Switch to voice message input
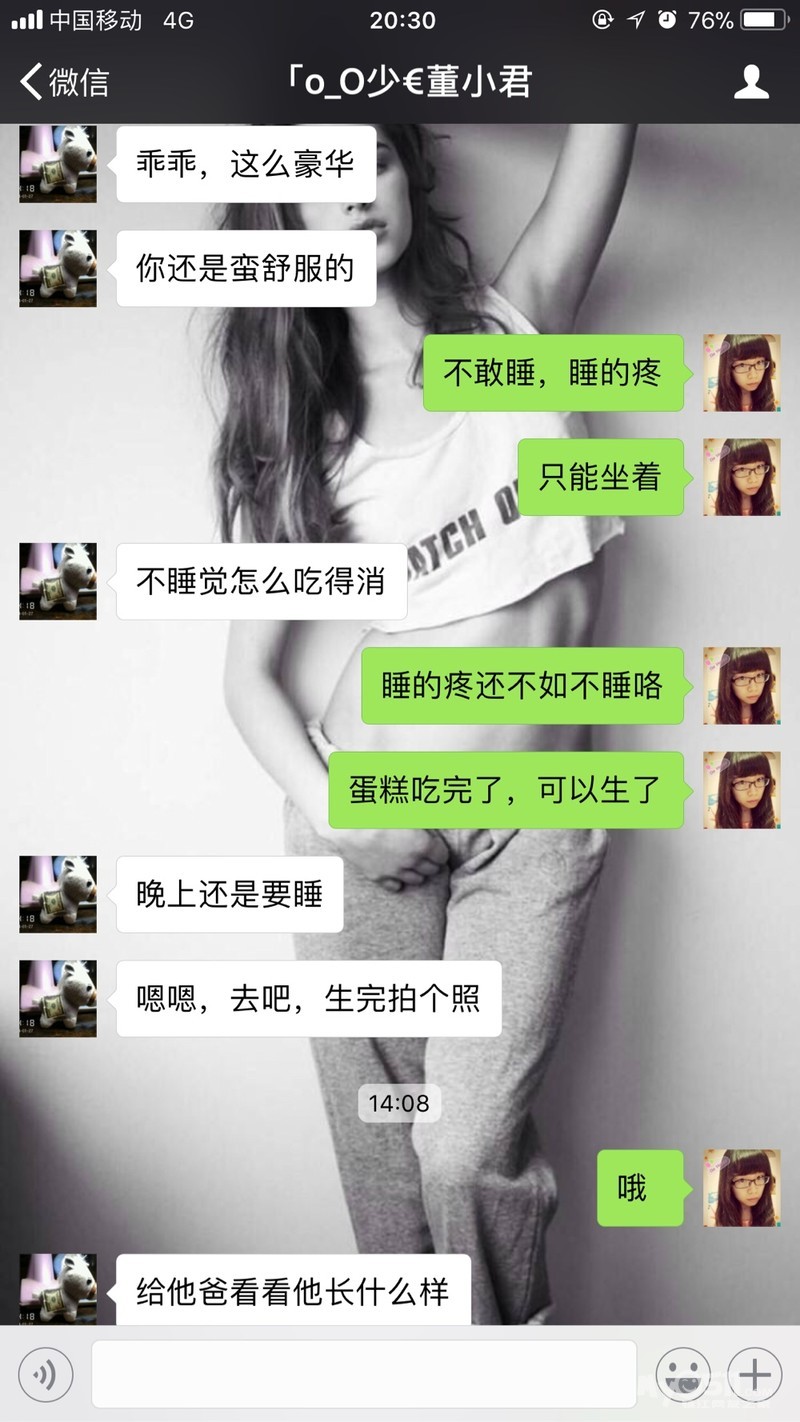This screenshot has width=800, height=1422. [46, 1375]
